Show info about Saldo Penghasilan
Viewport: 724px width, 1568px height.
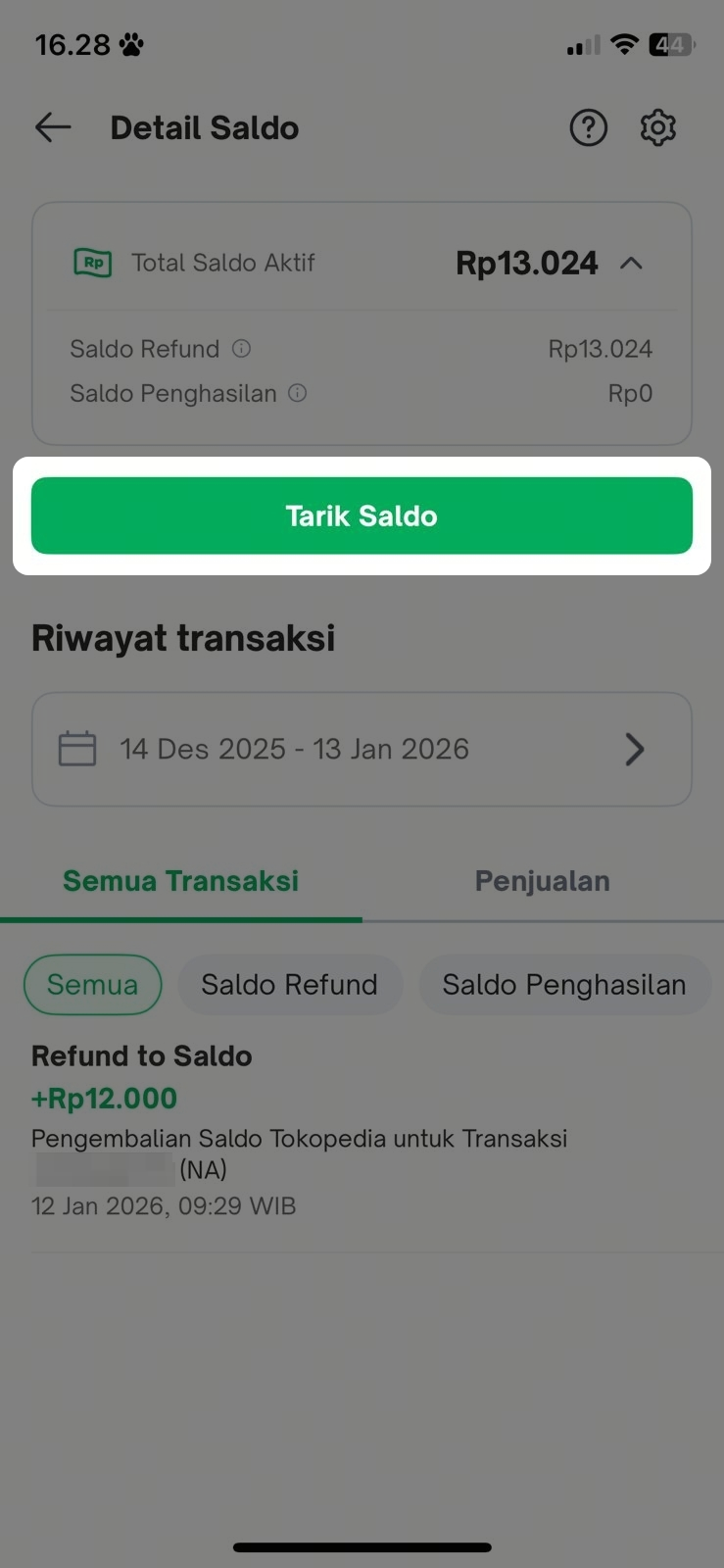[x=298, y=393]
